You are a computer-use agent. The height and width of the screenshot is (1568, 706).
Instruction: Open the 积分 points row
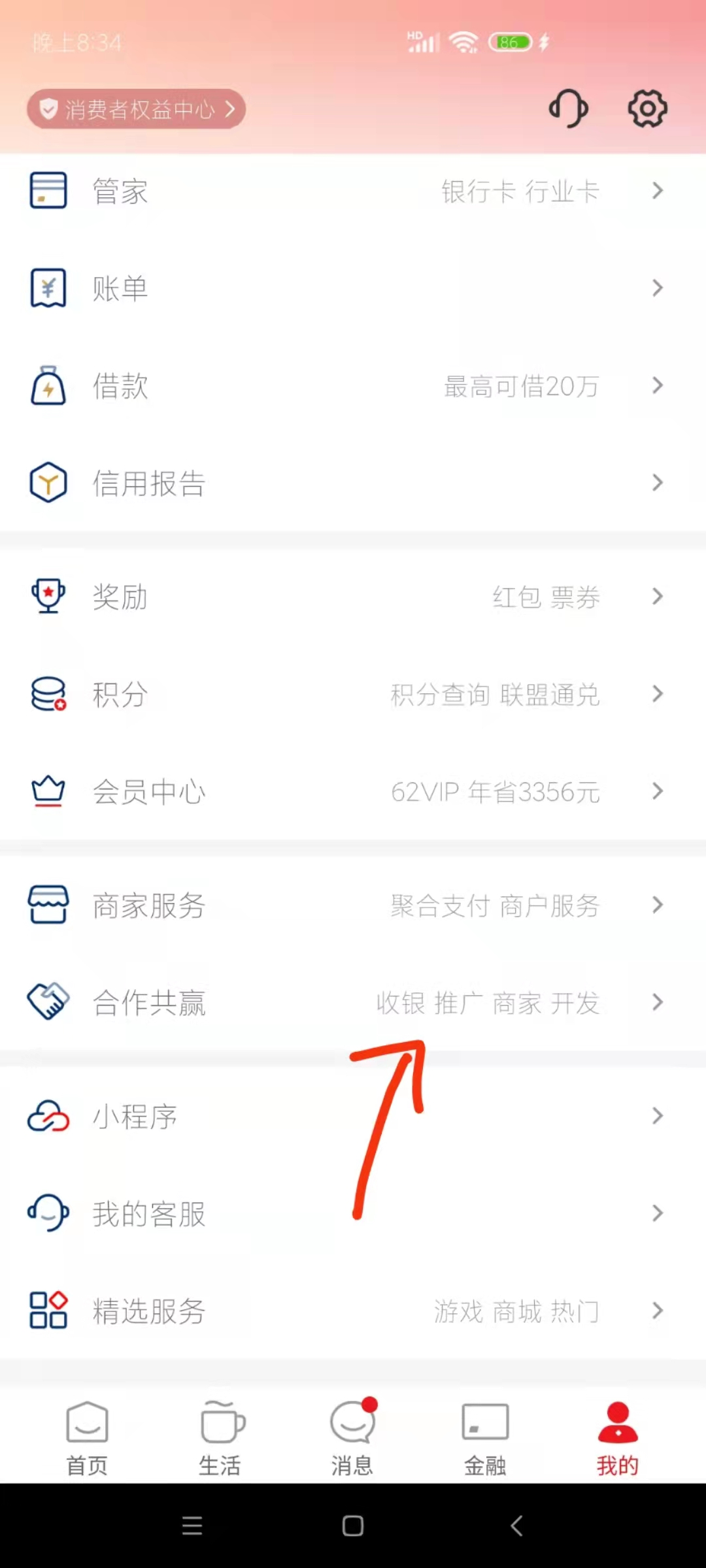pyautogui.click(x=353, y=694)
